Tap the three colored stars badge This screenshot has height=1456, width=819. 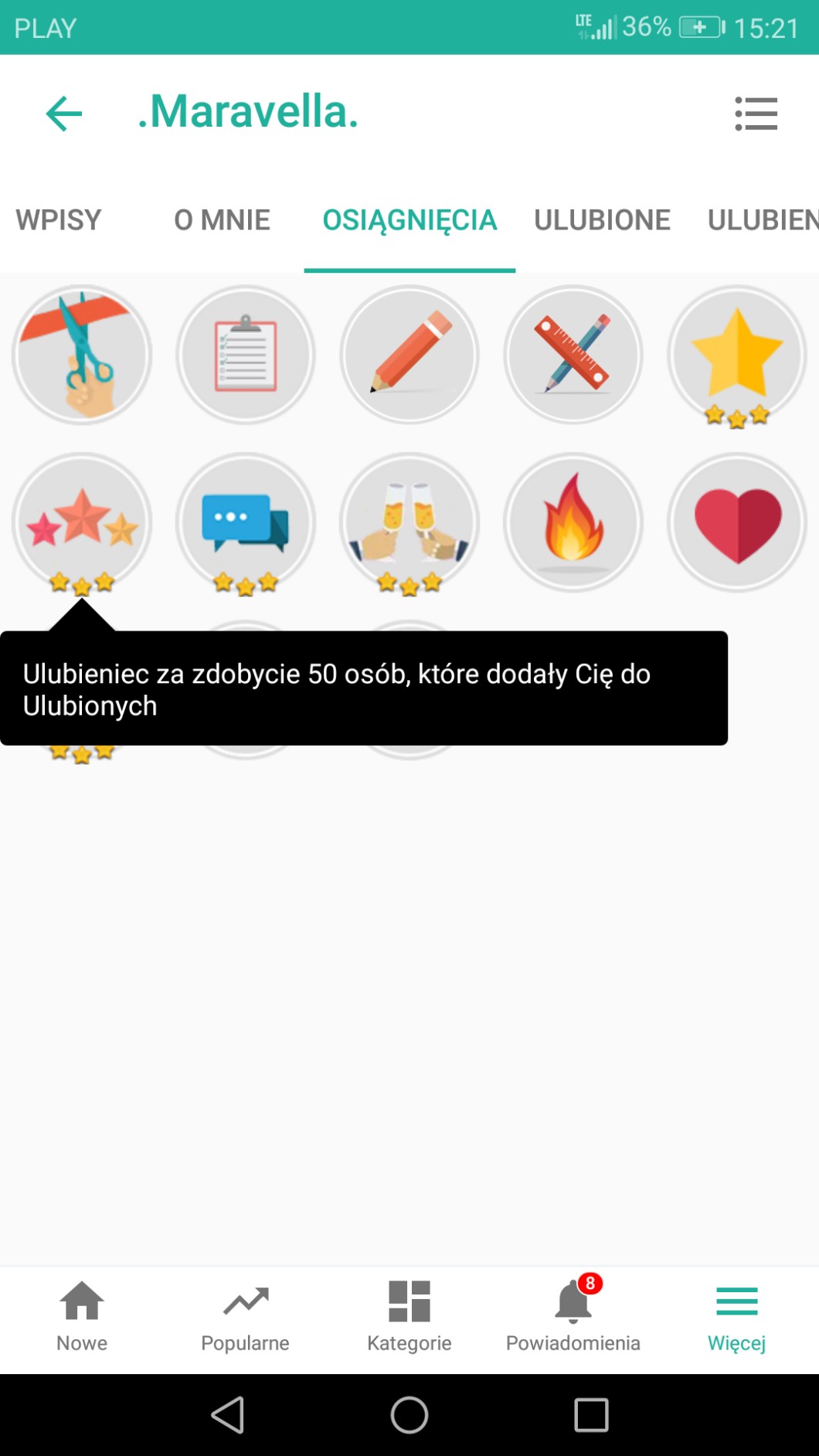coord(82,522)
